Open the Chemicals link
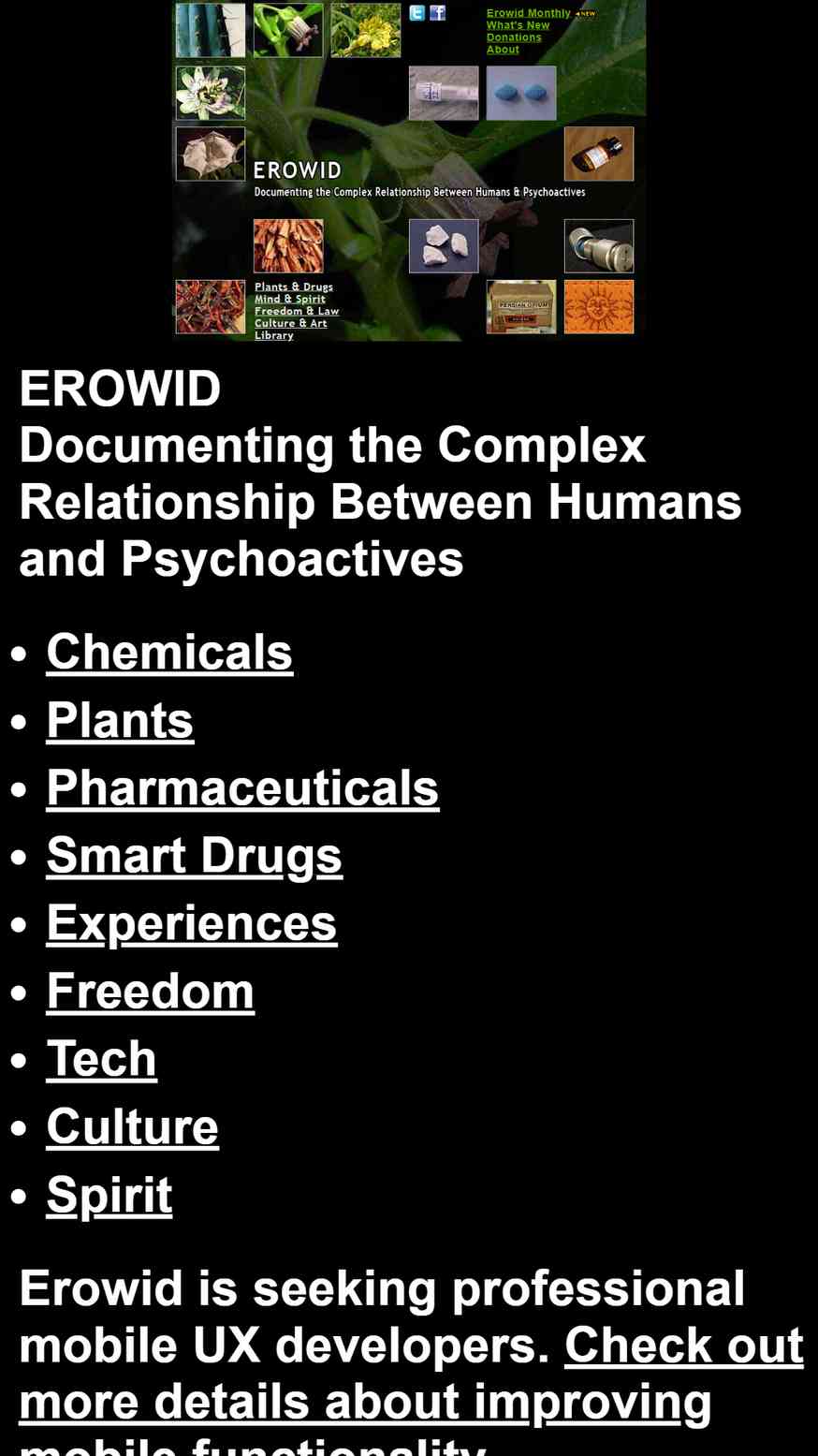Image resolution: width=818 pixels, height=1456 pixels. pyautogui.click(x=169, y=652)
